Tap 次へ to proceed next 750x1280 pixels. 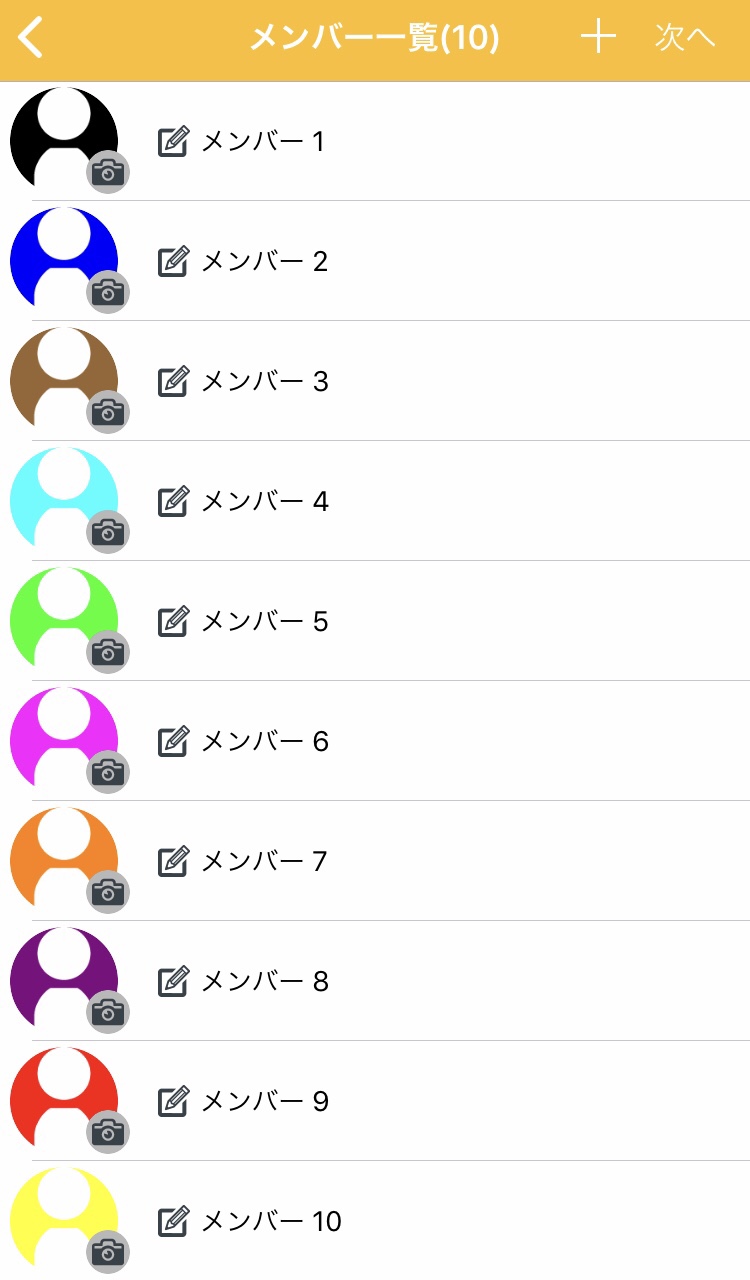685,38
